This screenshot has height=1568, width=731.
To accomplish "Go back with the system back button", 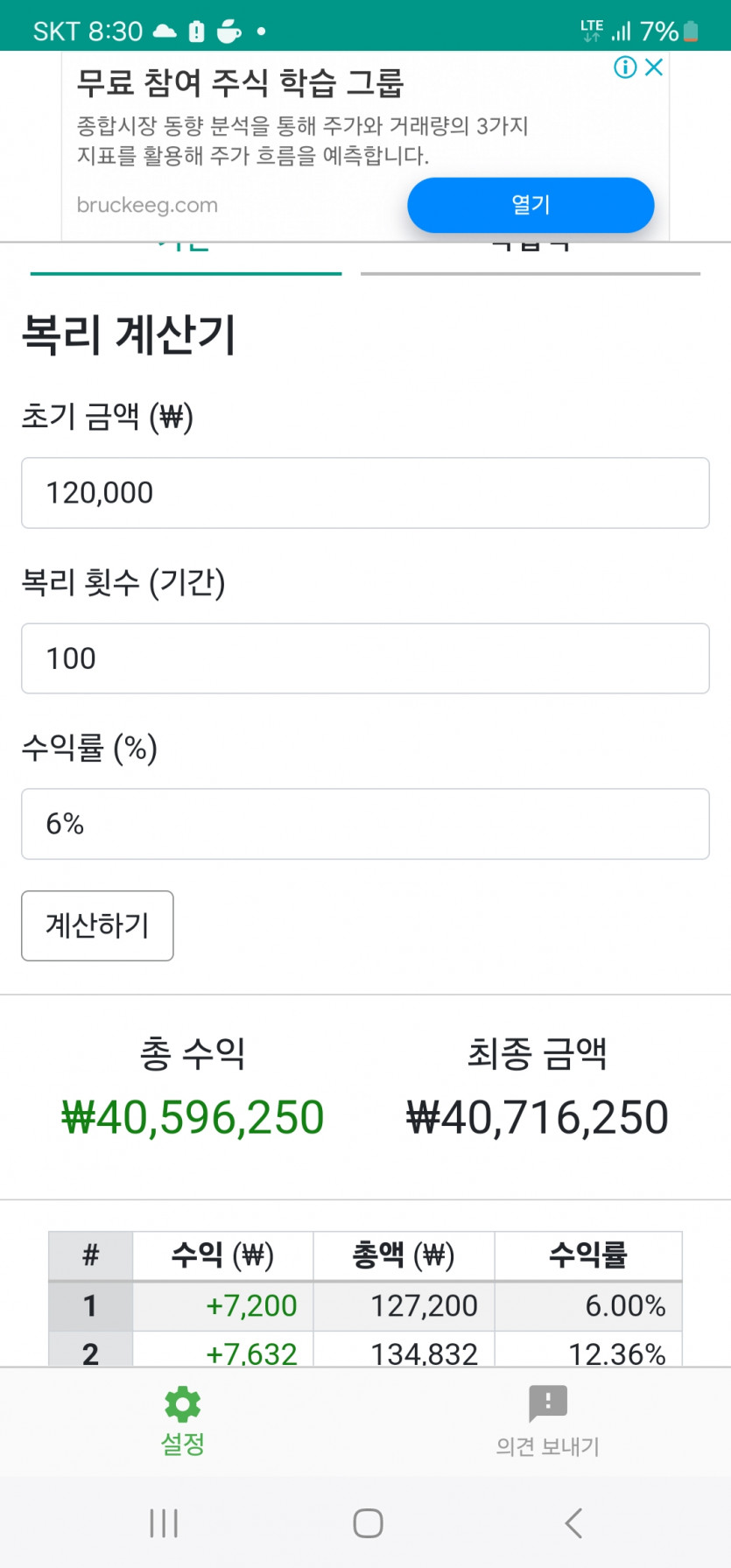I will 573,1523.
